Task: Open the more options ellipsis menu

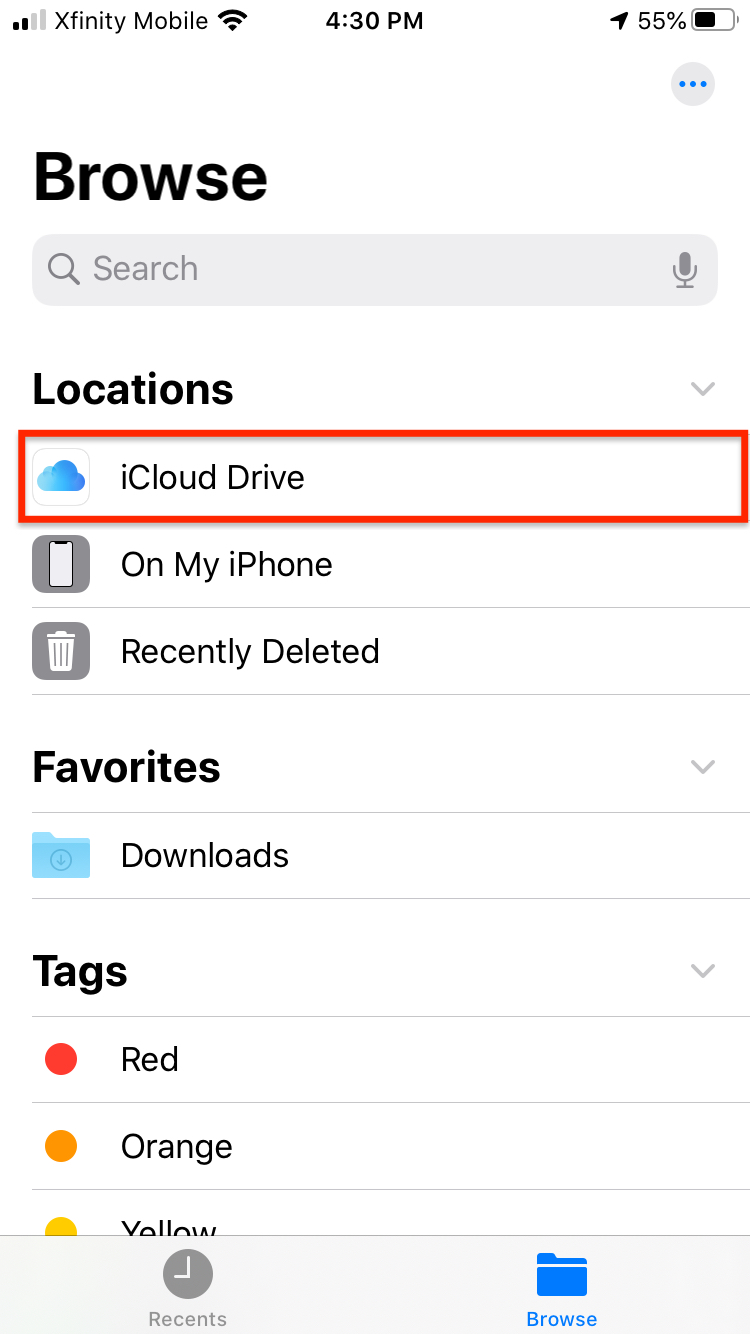Action: point(692,85)
